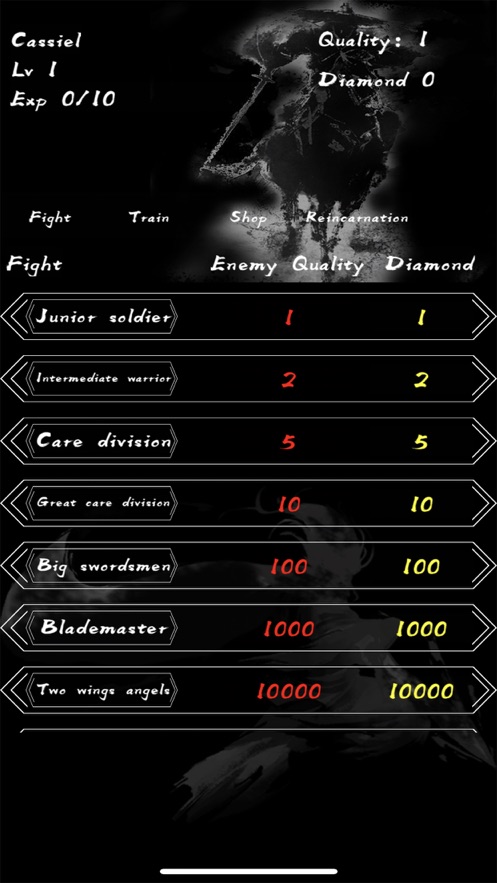This screenshot has height=883, width=497.
Task: Open the Shop tab
Action: [x=248, y=217]
